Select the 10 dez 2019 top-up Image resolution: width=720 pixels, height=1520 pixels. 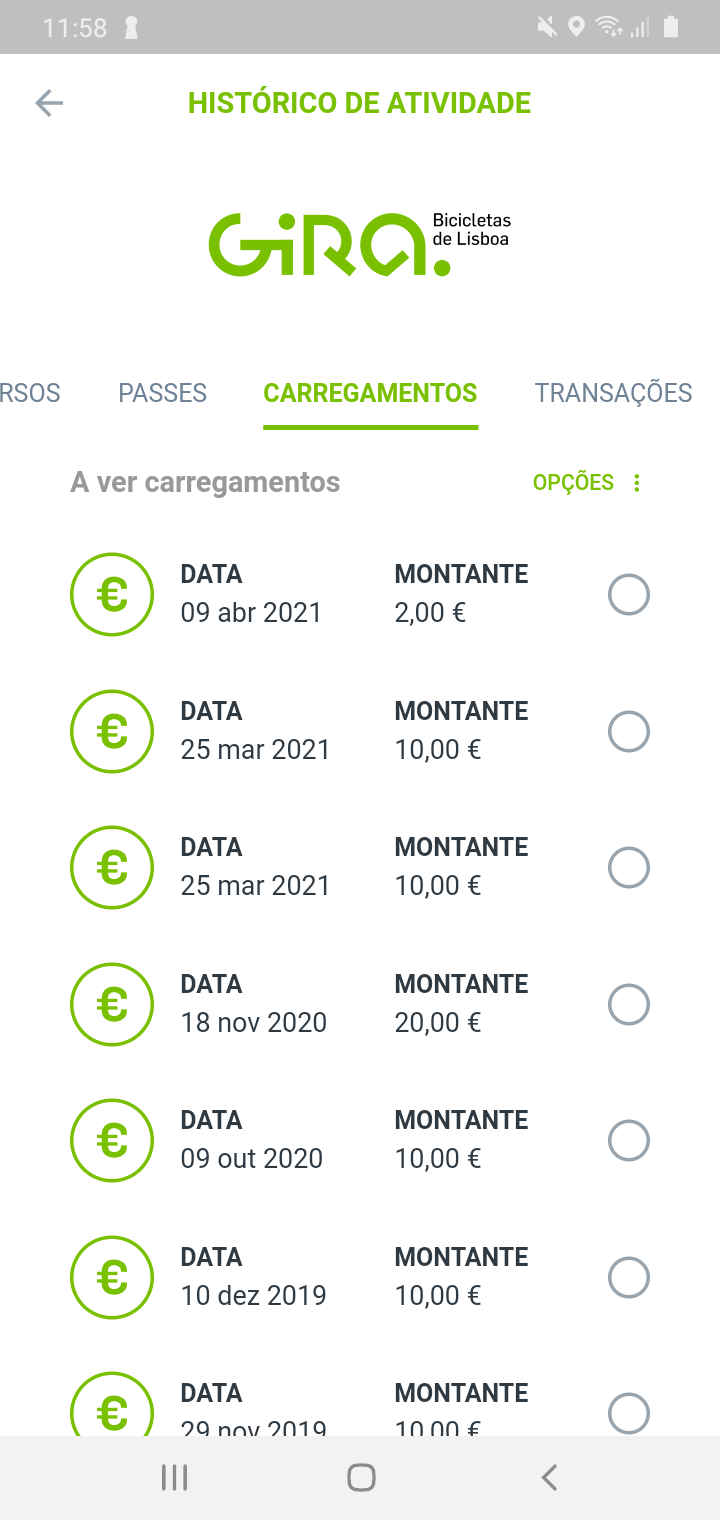click(629, 1277)
